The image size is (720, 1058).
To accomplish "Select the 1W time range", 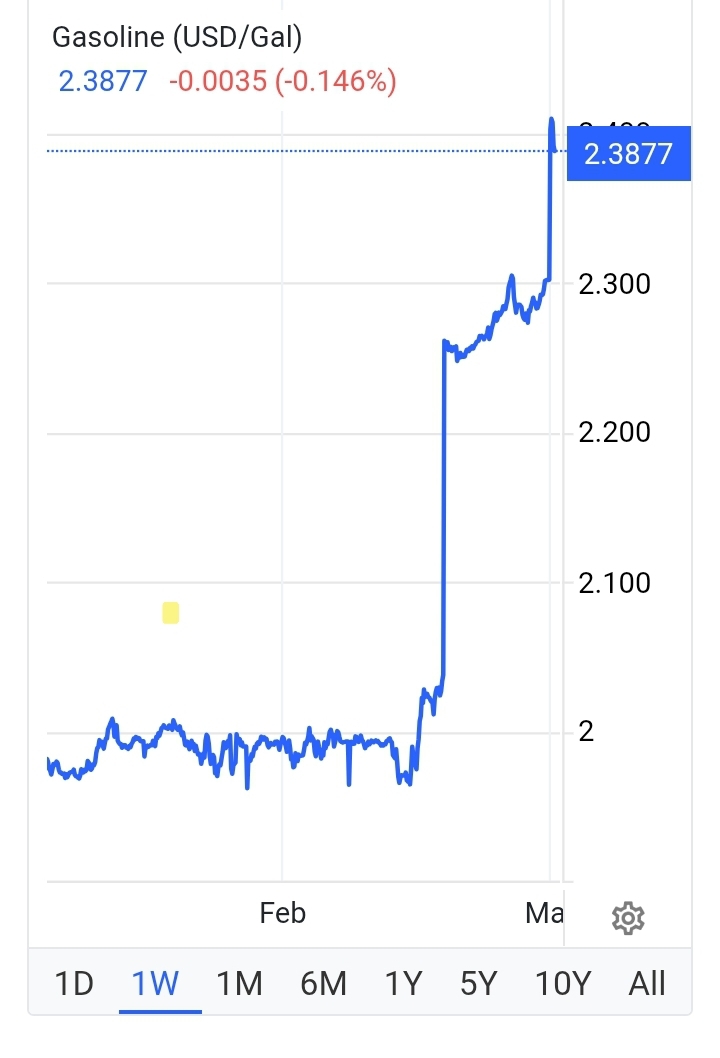I will tap(156, 984).
